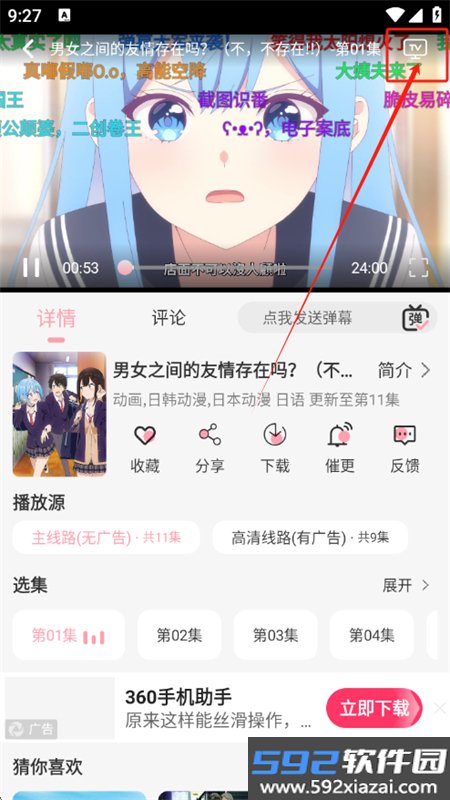Image resolution: width=450 pixels, height=800 pixels.
Task: Play episode 第02集
Action: click(x=179, y=635)
